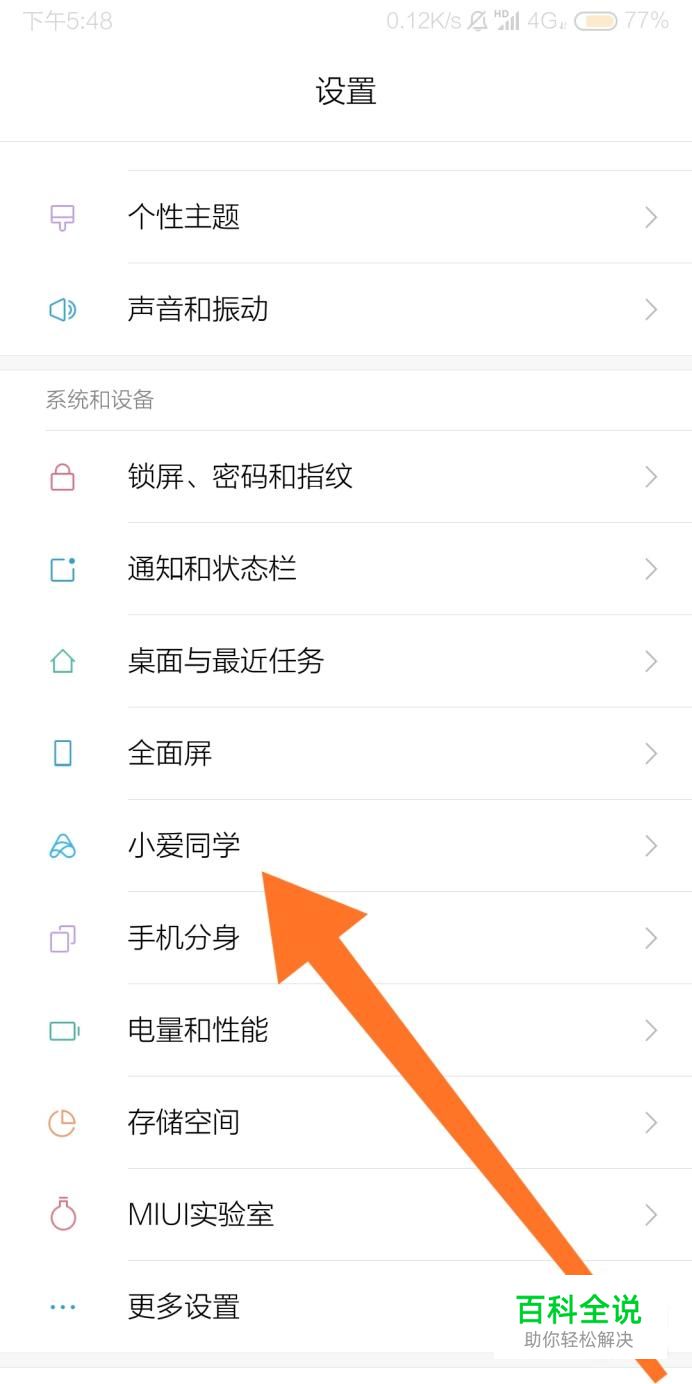Open 电量和性能 settings

[198, 1030]
